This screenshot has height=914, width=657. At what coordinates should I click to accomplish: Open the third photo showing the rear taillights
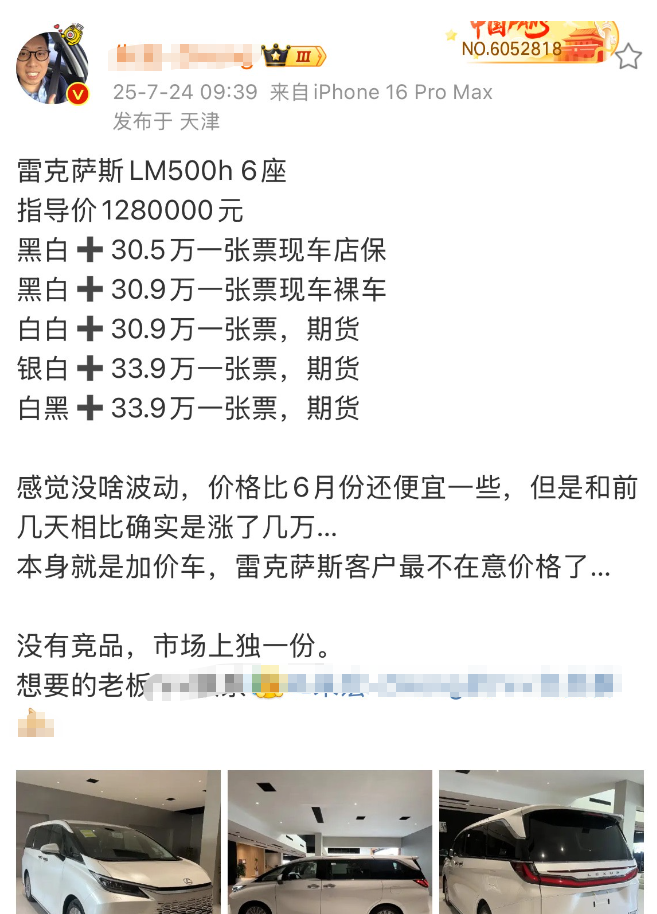(x=542, y=842)
